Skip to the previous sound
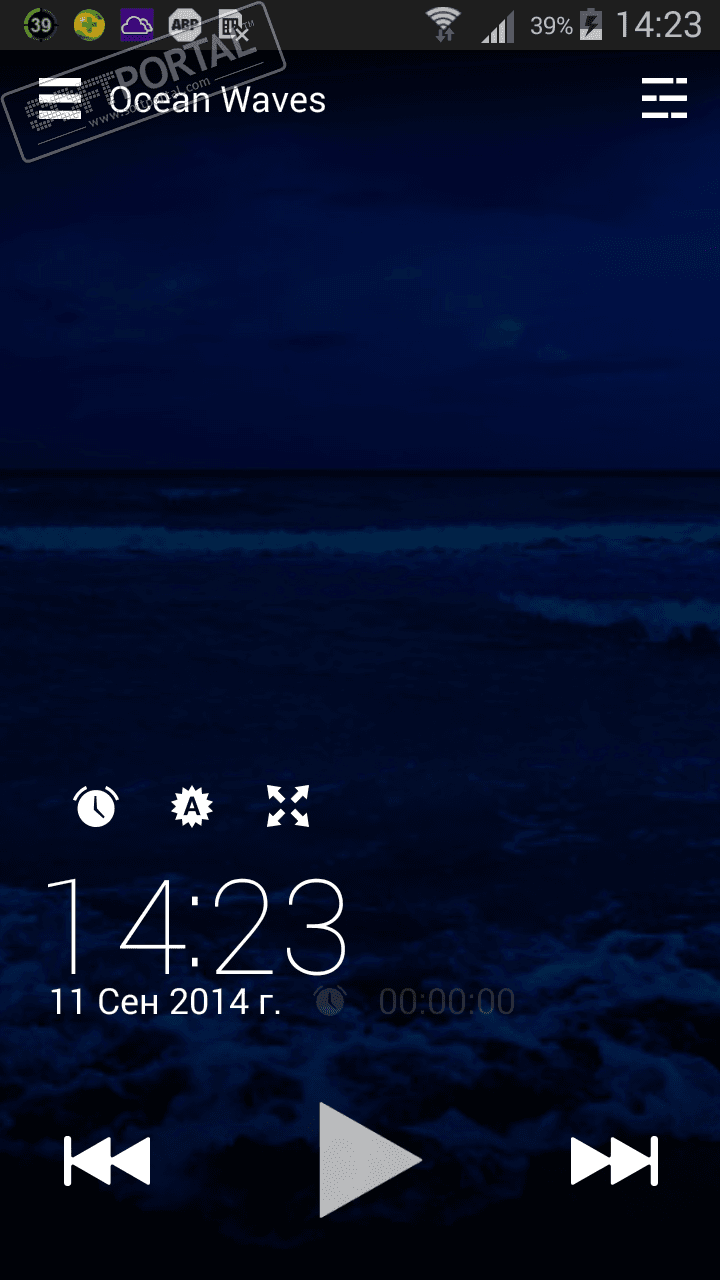 [x=107, y=1161]
